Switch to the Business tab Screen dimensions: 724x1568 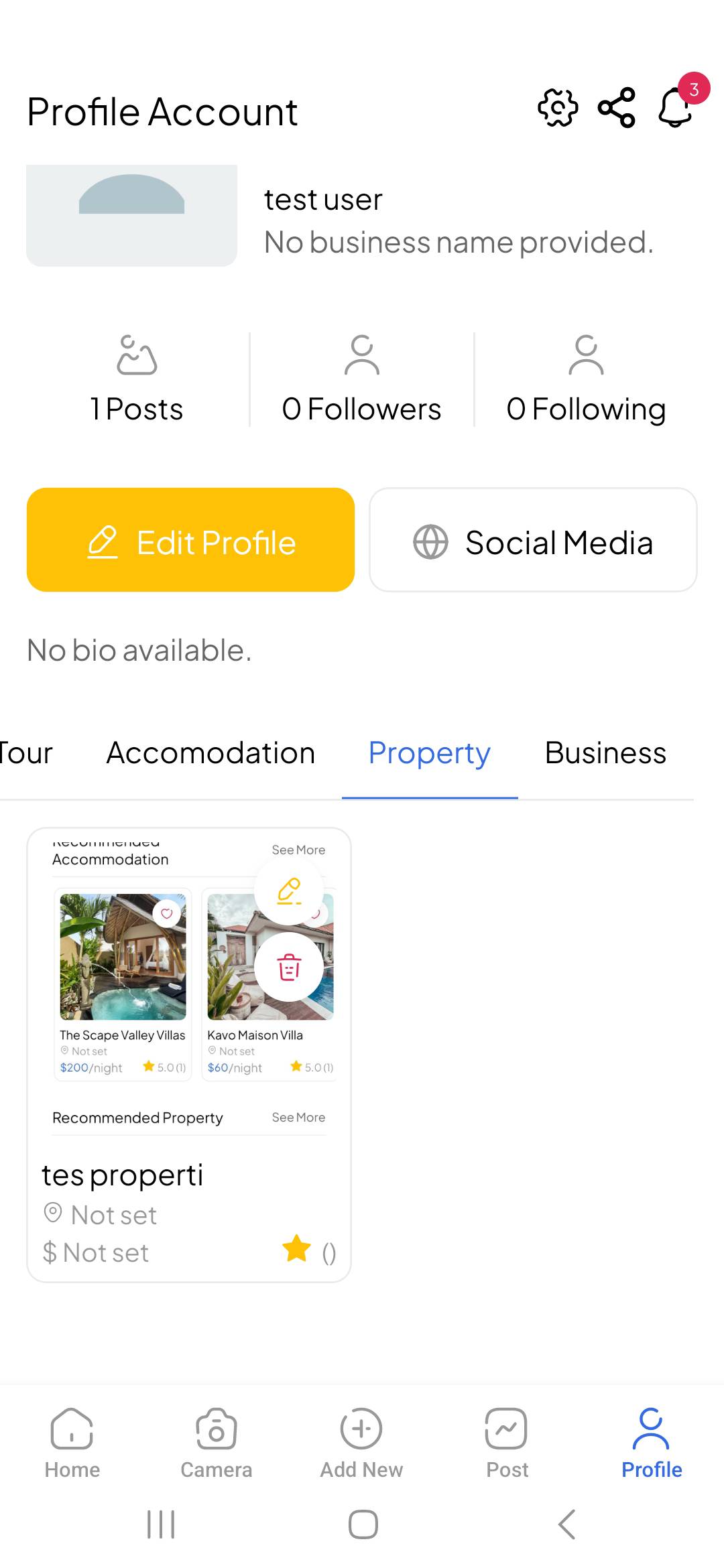[x=605, y=753]
